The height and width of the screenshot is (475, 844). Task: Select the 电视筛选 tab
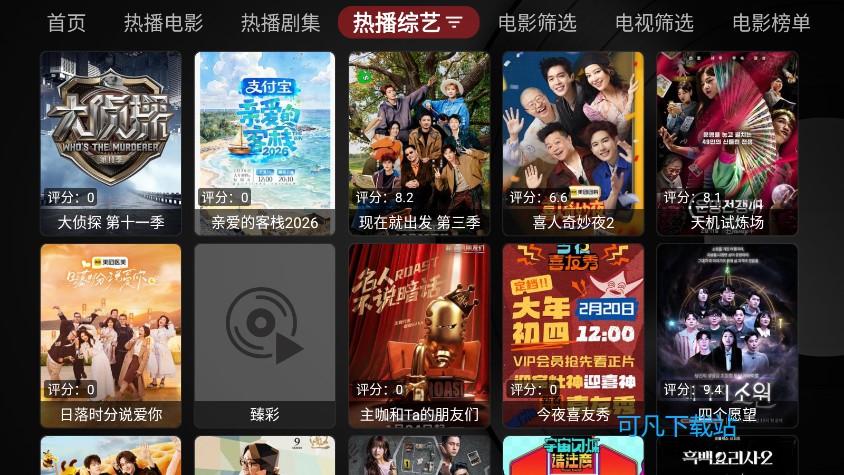point(654,22)
